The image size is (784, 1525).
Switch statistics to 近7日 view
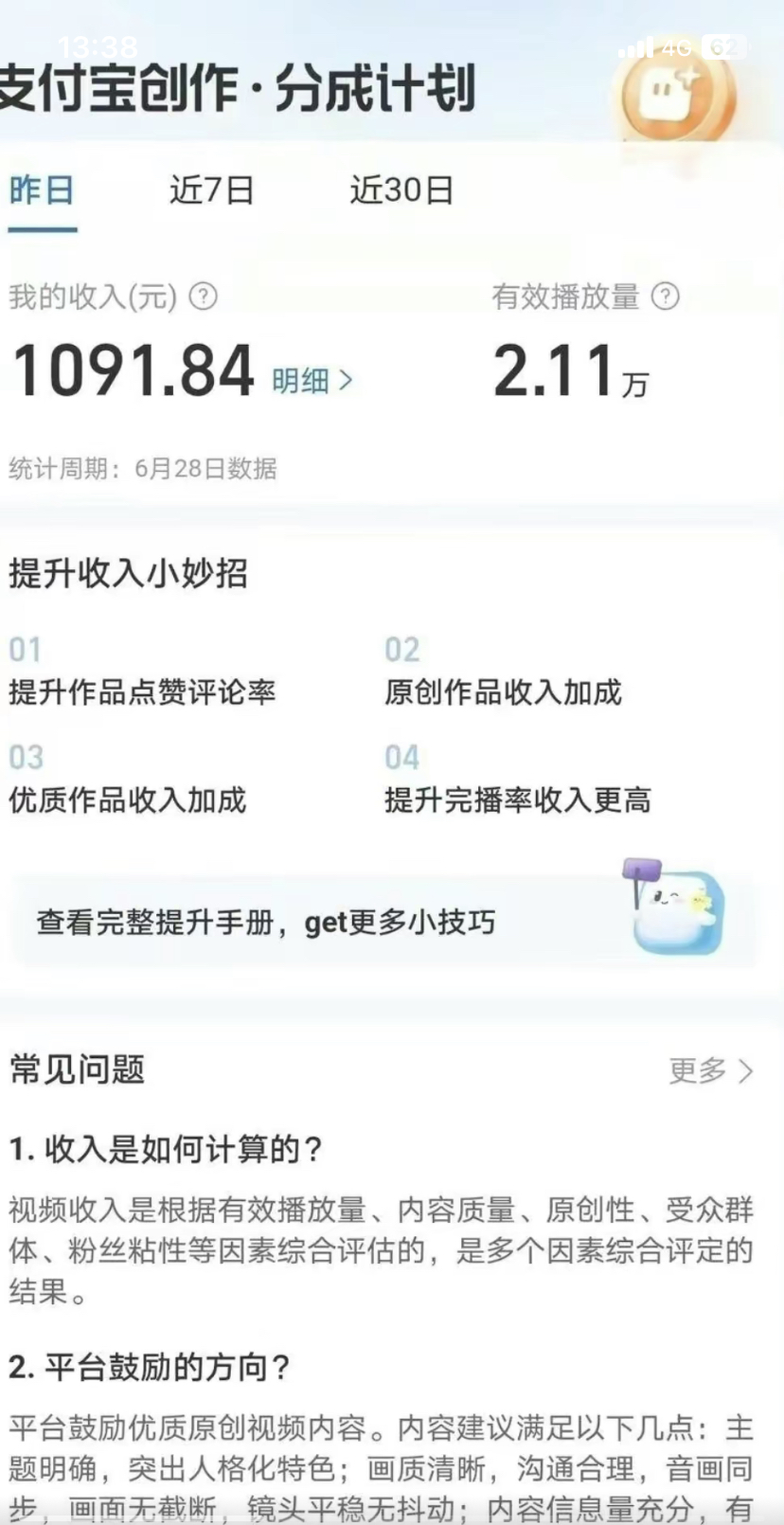point(210,190)
